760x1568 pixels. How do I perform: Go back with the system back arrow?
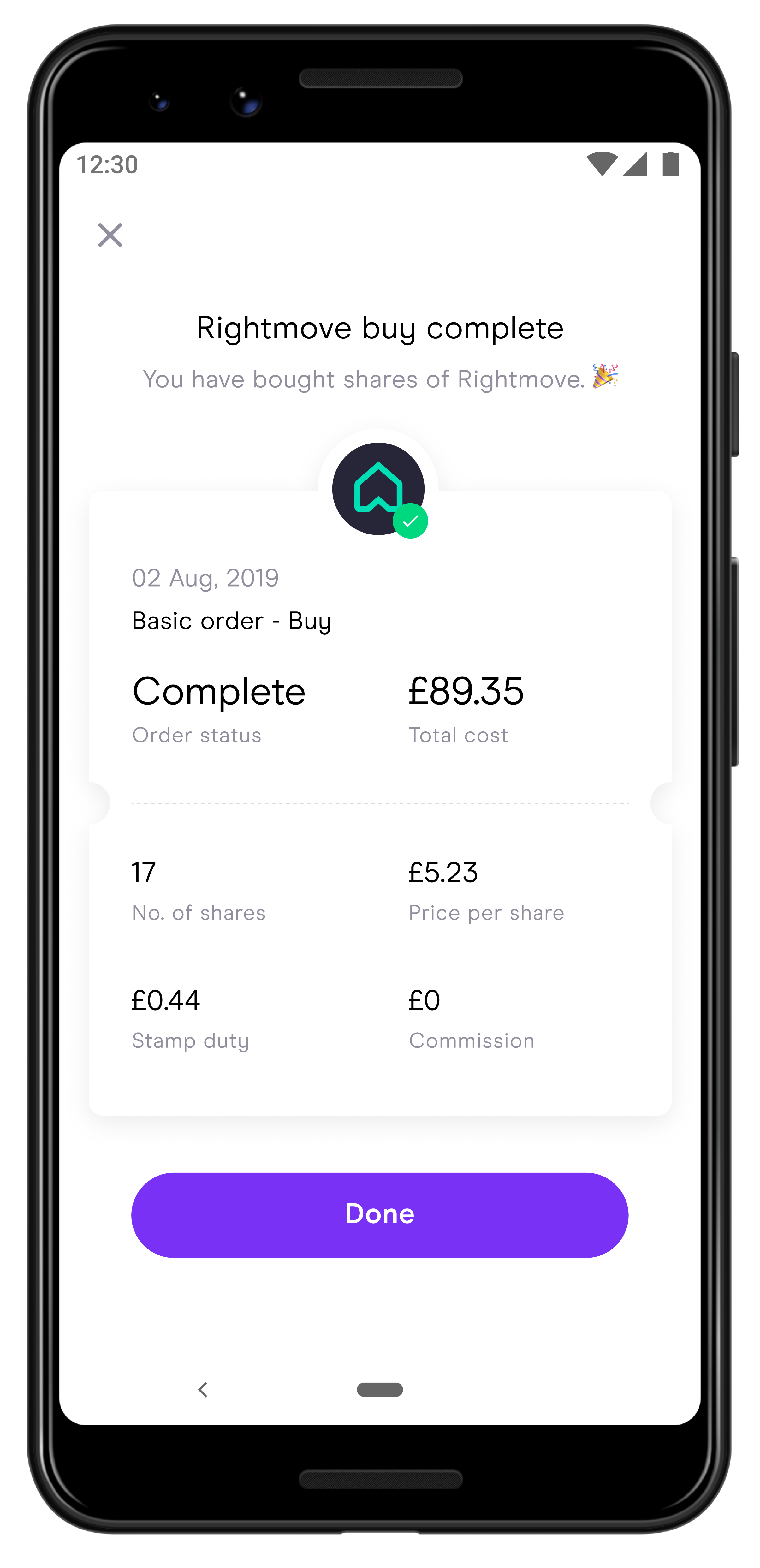coord(203,1390)
